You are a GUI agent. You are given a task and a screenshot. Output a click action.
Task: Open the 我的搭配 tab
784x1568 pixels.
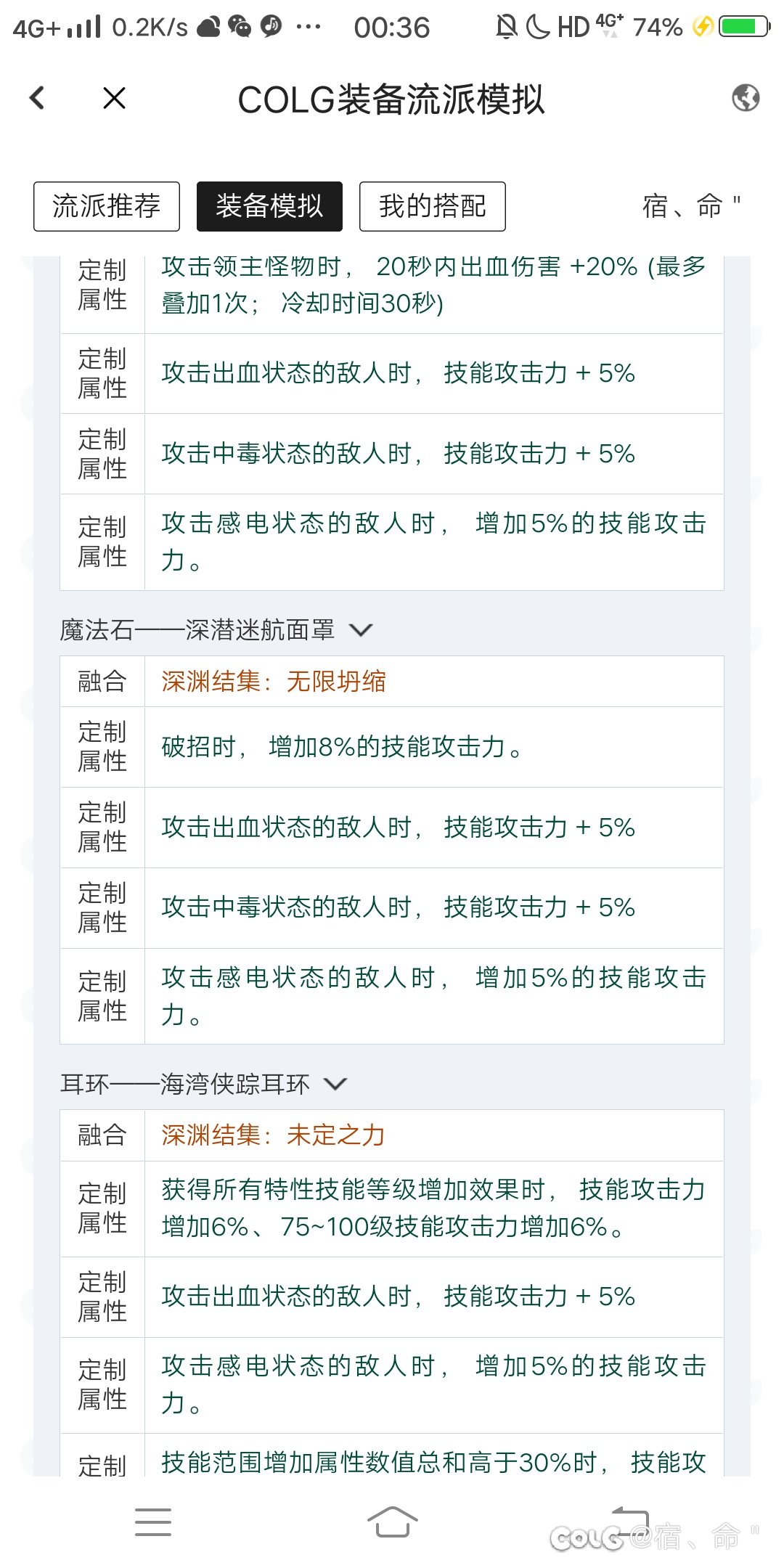coord(433,206)
